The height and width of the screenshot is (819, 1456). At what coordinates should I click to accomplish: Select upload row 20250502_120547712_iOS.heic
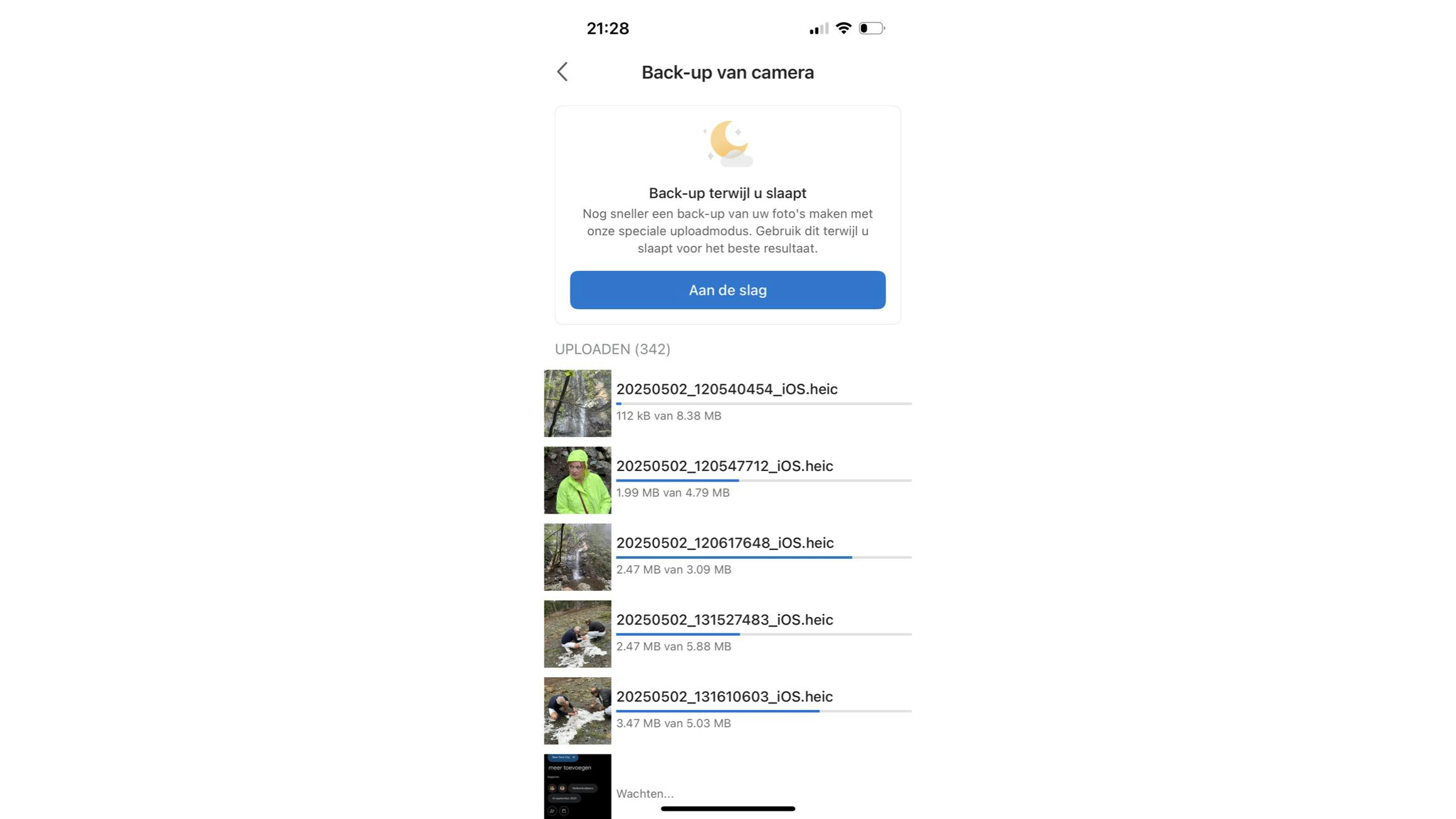[x=727, y=480]
